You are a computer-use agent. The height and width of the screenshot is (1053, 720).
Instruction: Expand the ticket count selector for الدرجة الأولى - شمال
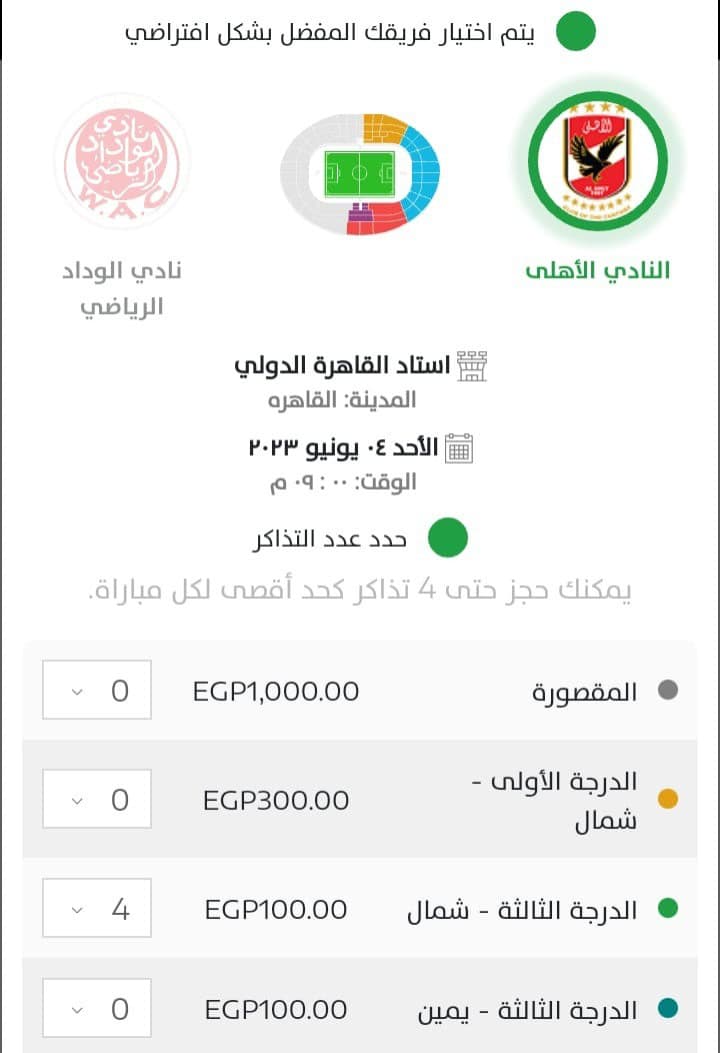(95, 799)
